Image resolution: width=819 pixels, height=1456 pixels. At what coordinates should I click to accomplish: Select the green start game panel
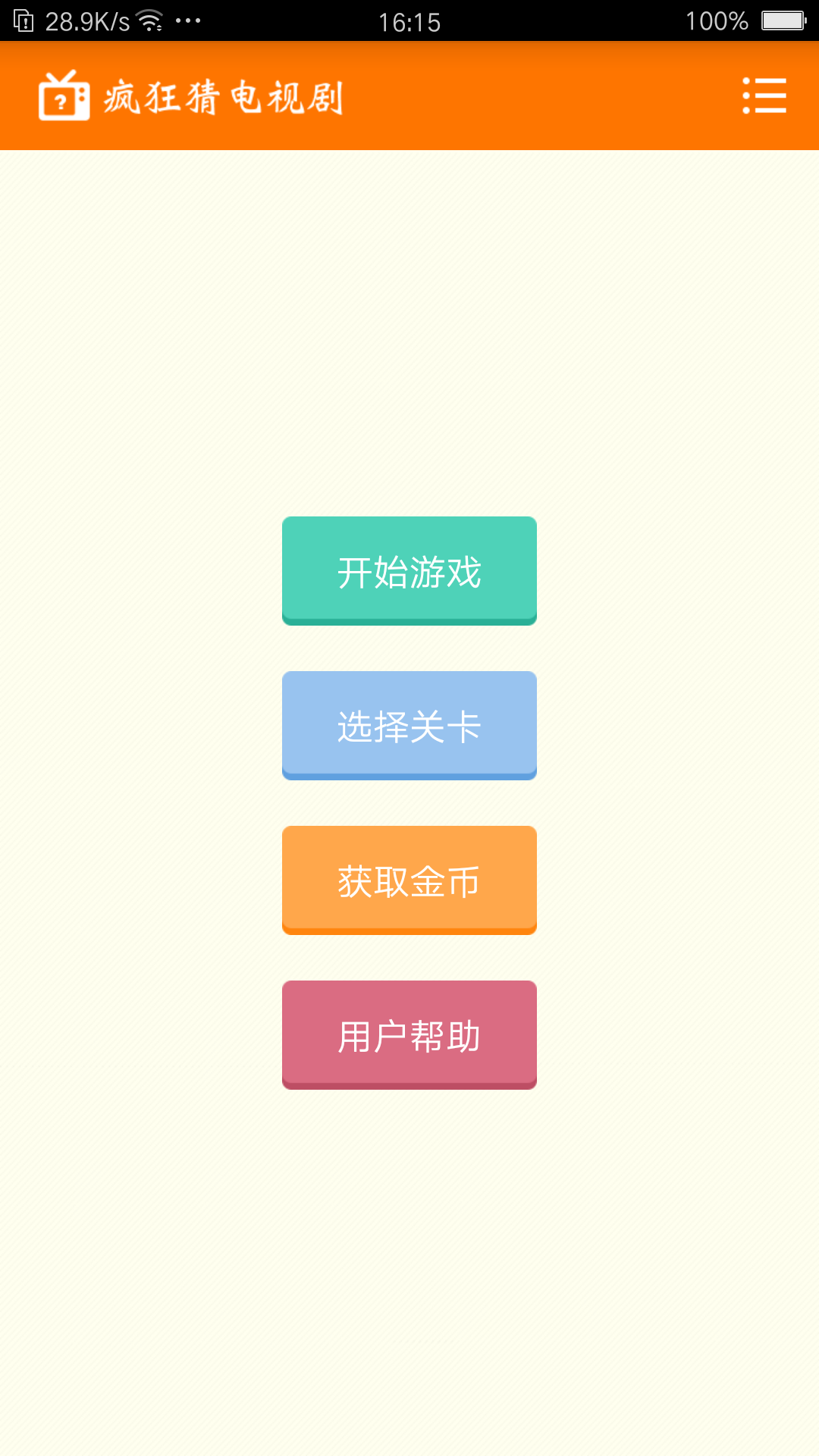[409, 570]
